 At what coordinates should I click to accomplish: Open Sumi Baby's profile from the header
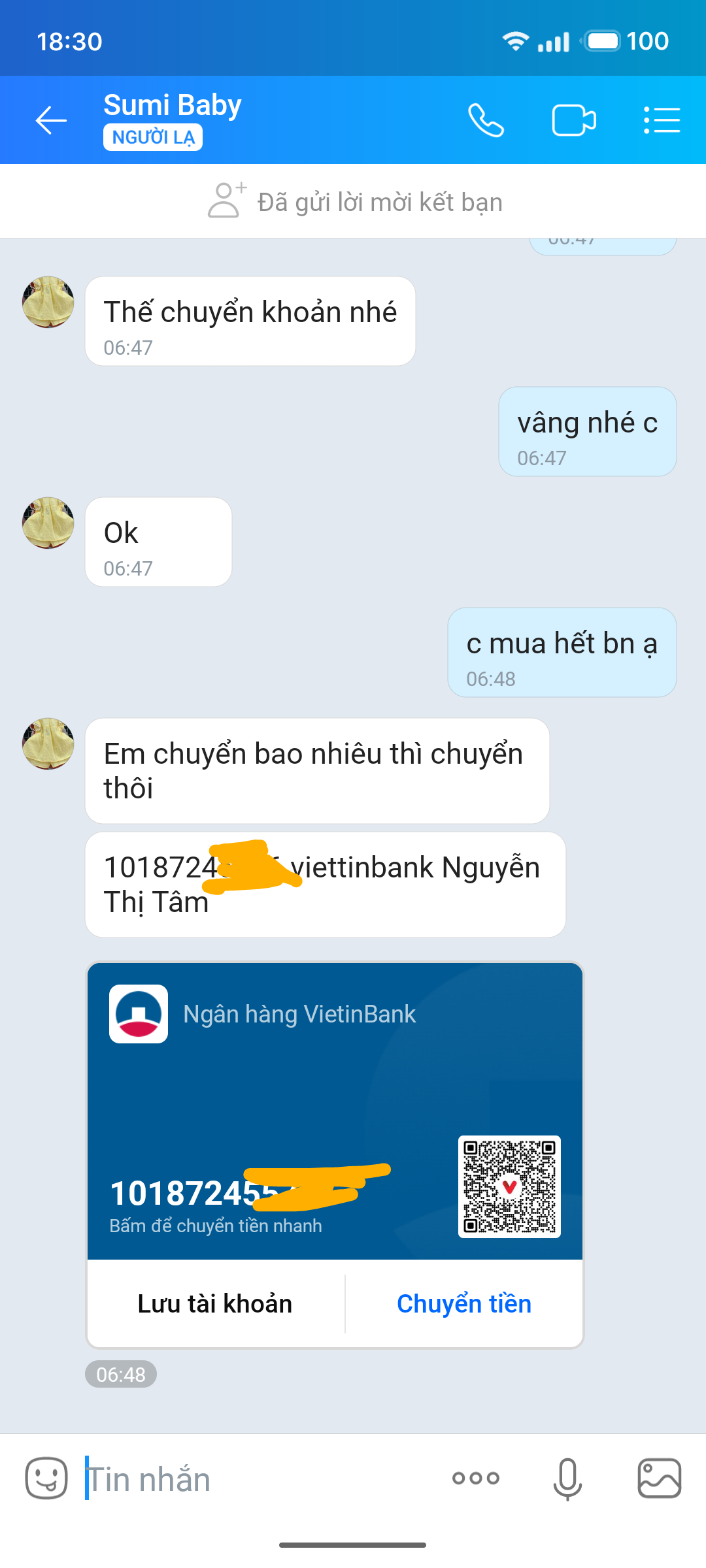coord(173,106)
